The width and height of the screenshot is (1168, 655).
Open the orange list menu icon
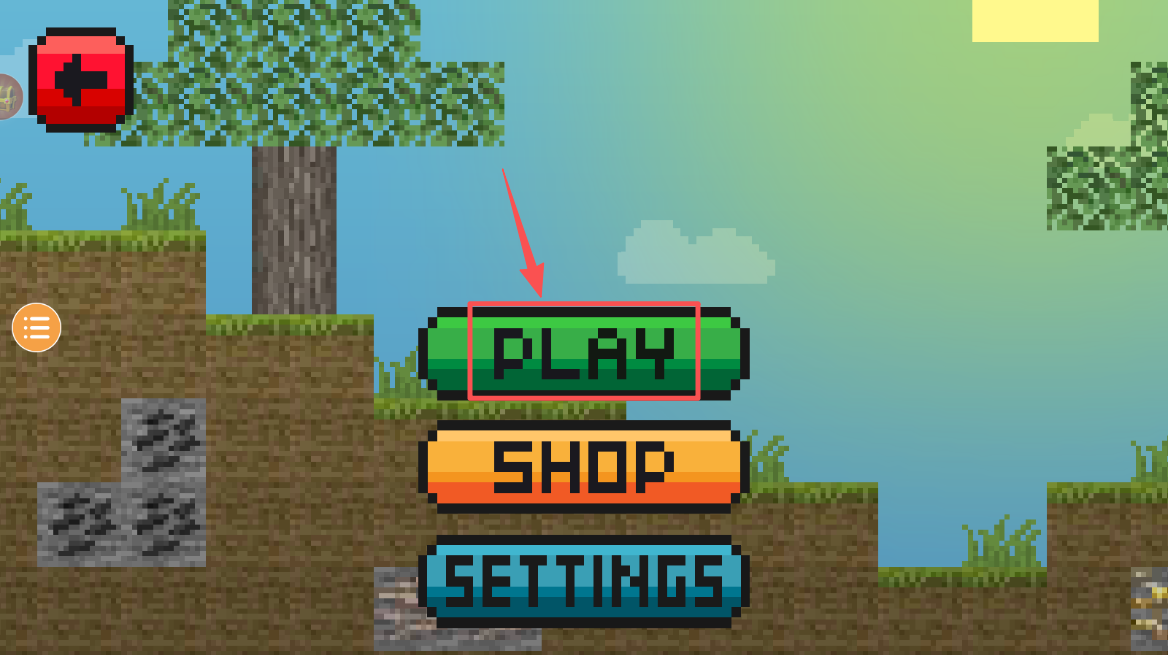point(36,327)
